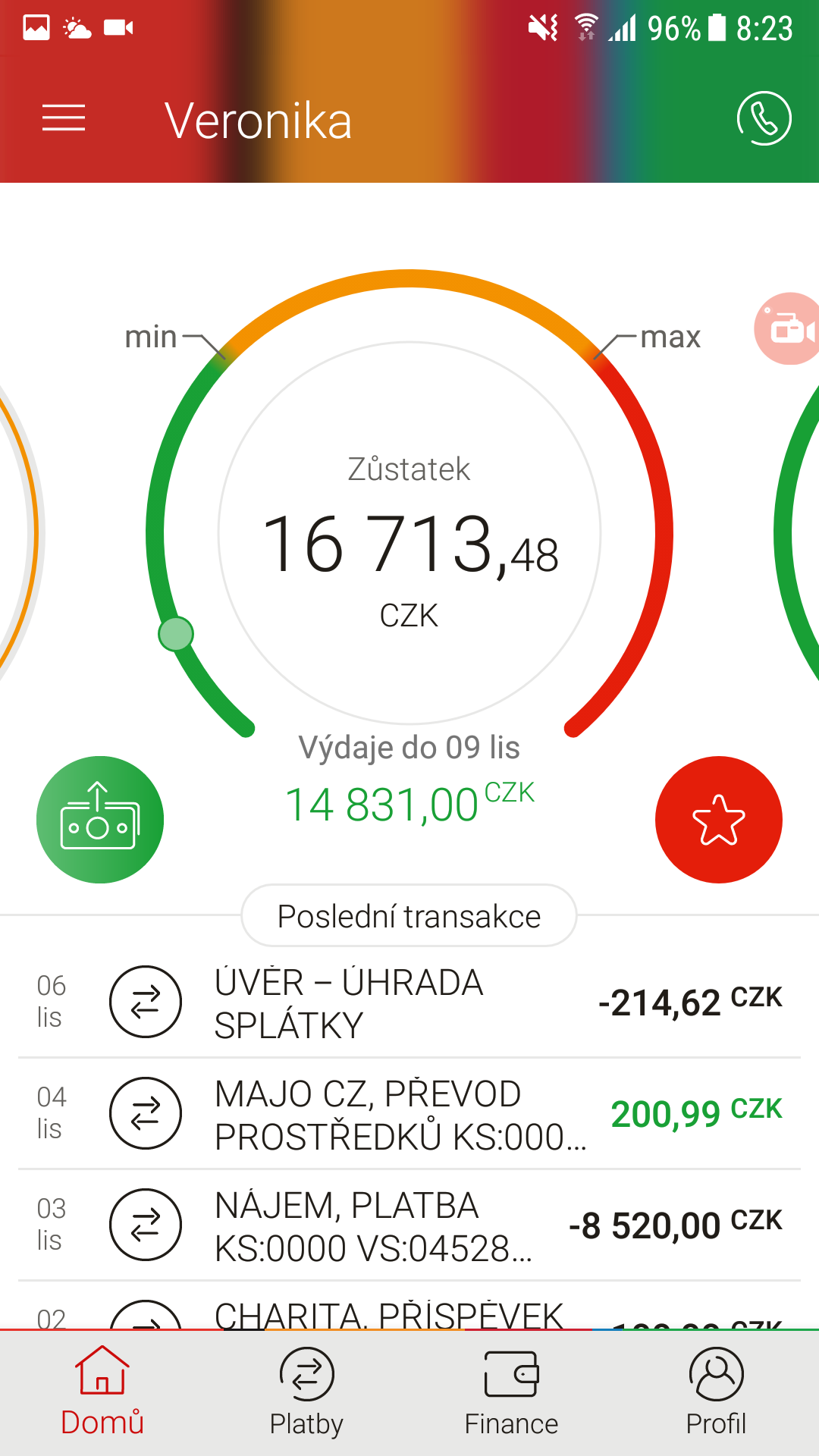
Task: Tap the phone call icon
Action: point(764,118)
